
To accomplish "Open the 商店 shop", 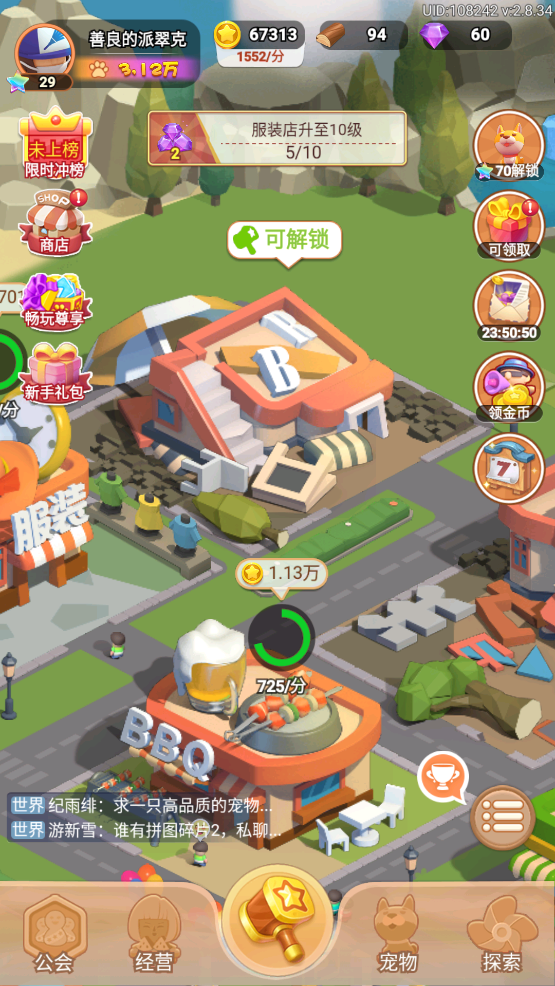I will coord(55,222).
